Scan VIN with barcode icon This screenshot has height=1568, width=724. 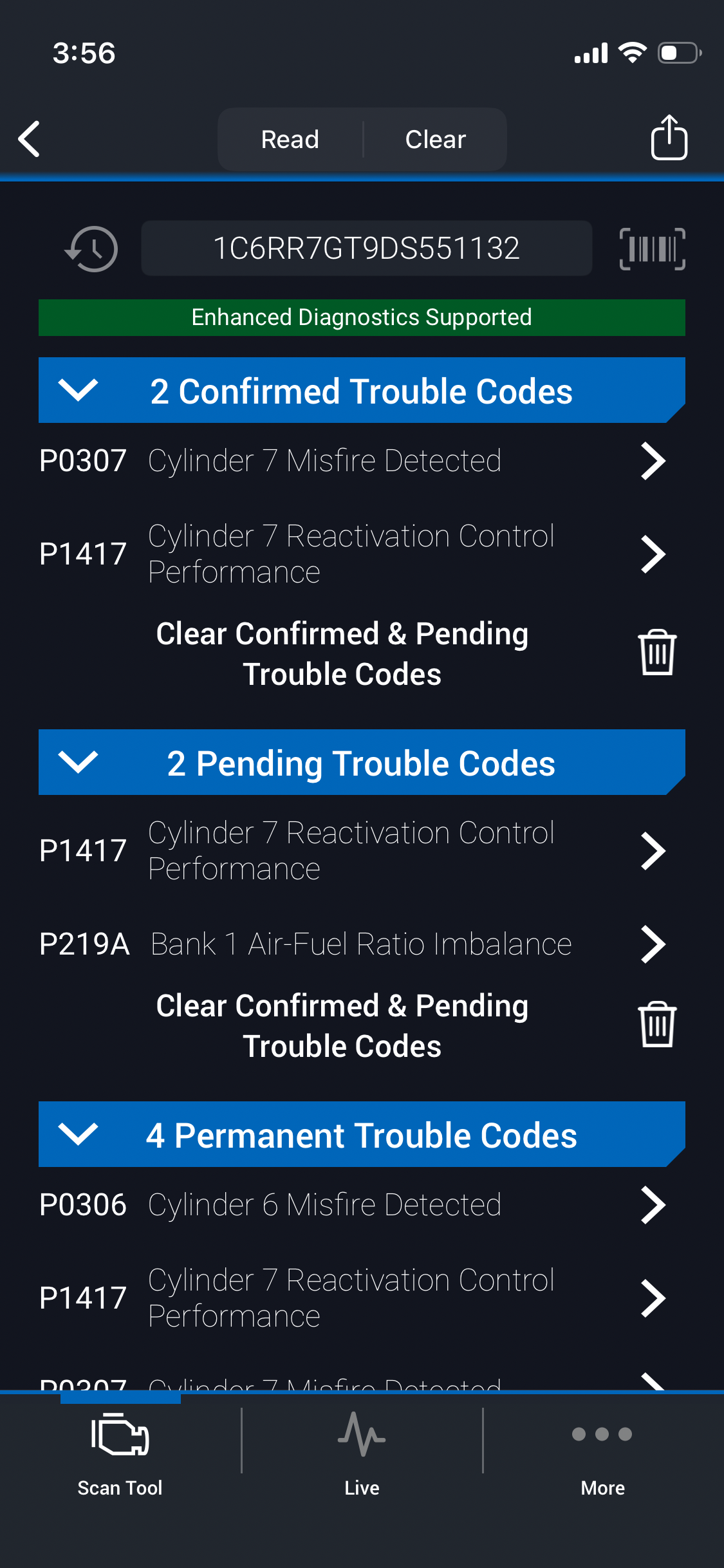[x=652, y=248]
